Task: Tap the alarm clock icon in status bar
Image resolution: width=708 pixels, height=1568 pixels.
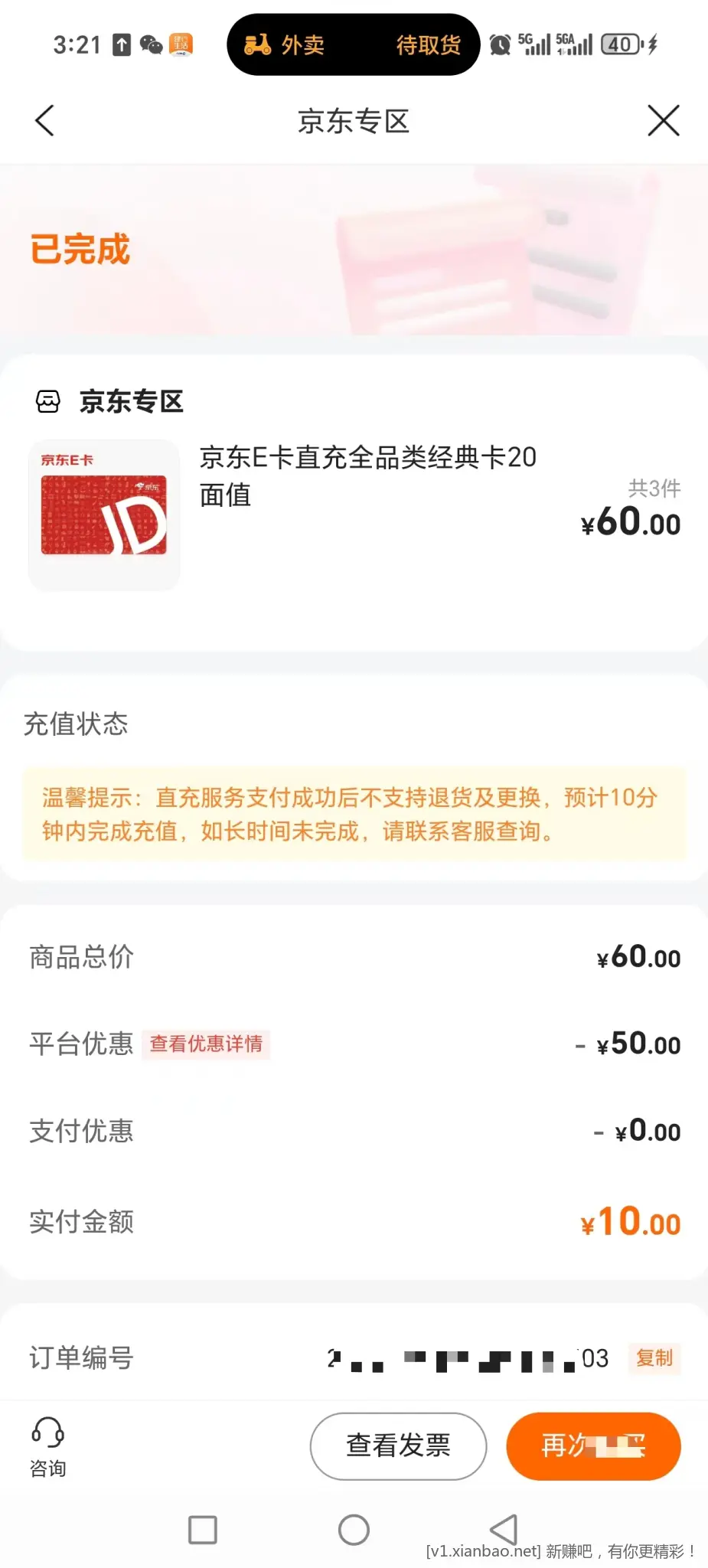Action: [501, 44]
